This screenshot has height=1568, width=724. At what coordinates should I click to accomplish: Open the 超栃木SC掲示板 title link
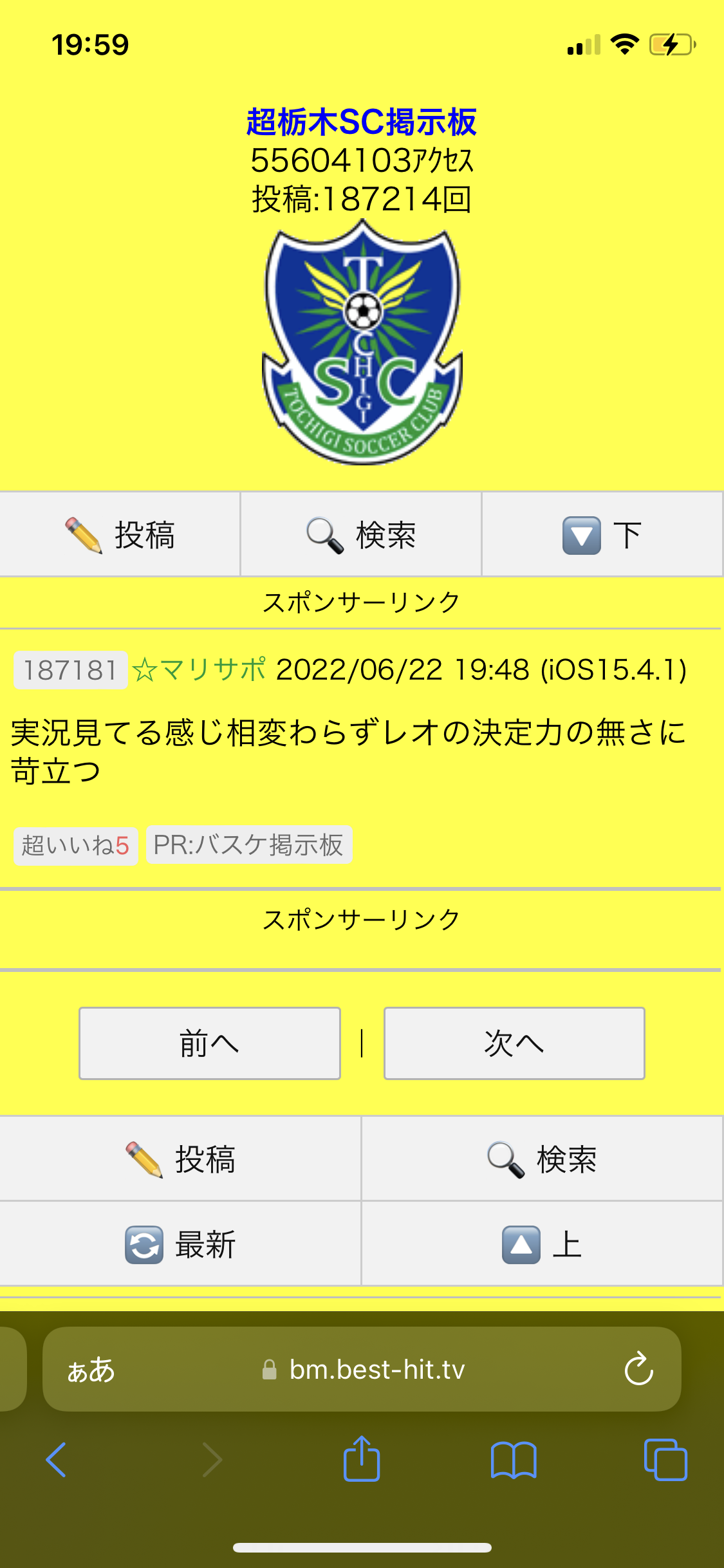[361, 122]
